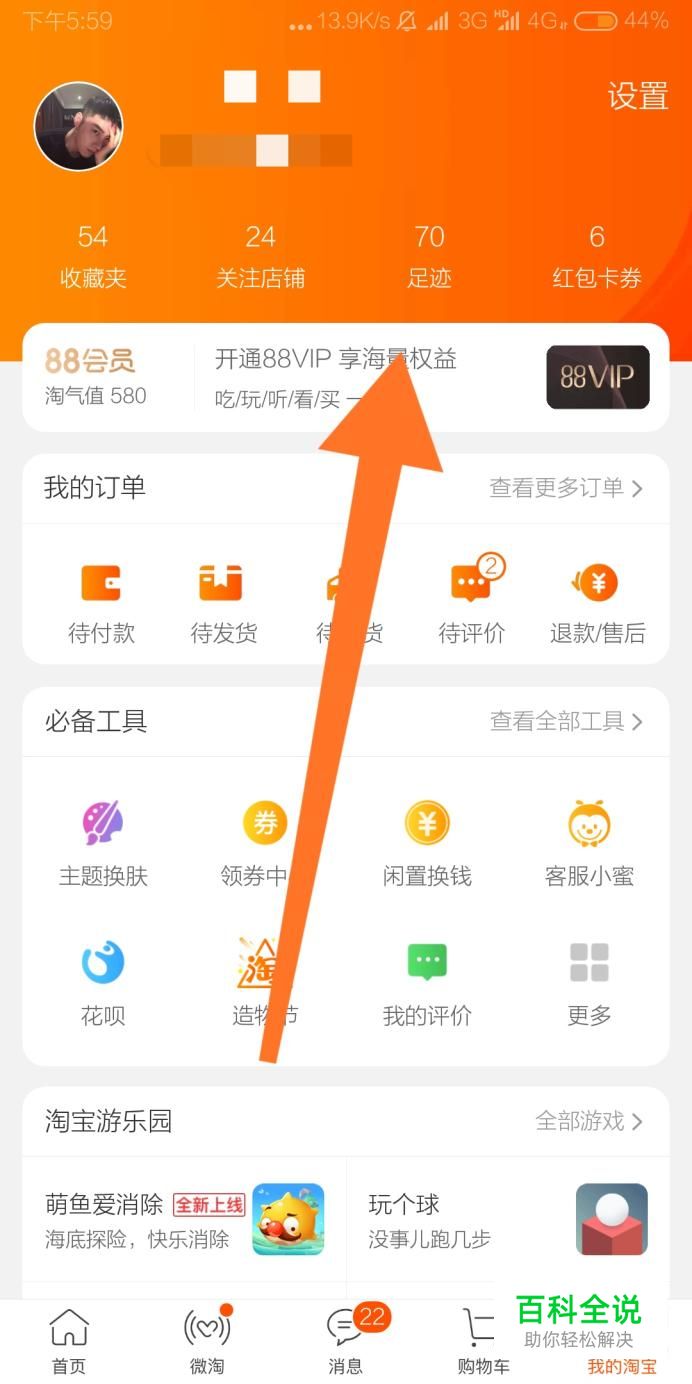Switch to the 消息 tab

(x=346, y=1340)
